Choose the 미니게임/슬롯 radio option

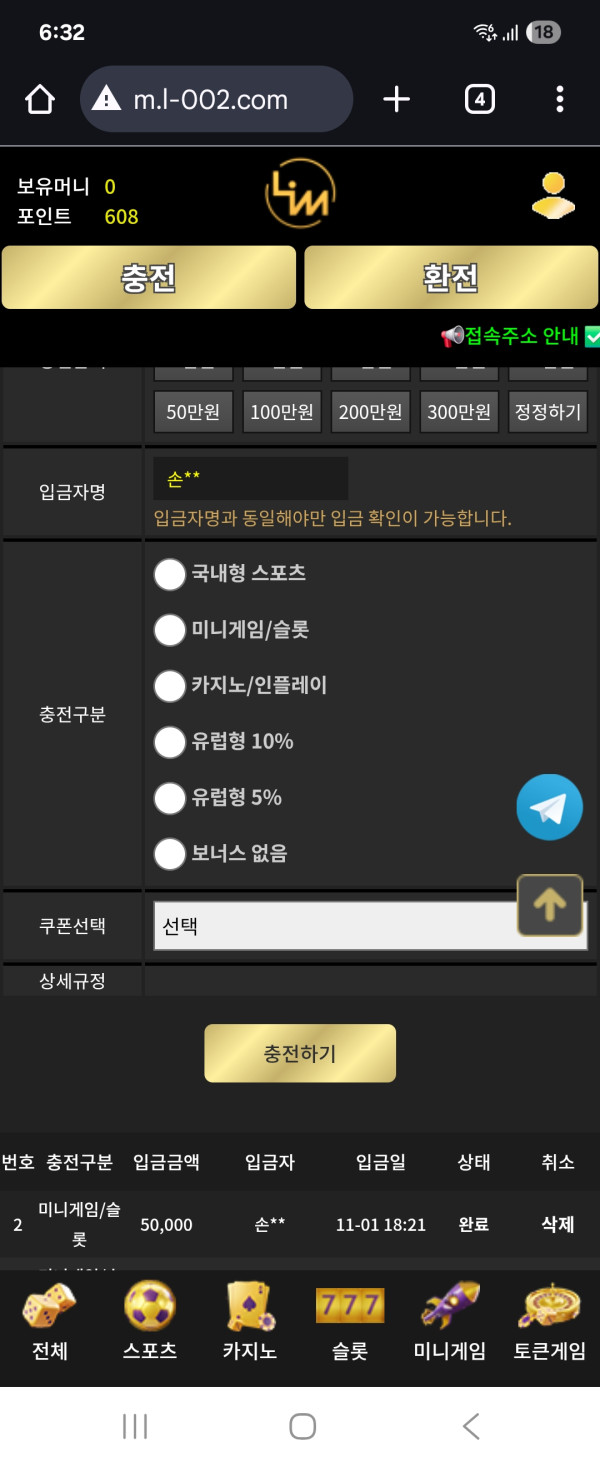(x=170, y=630)
